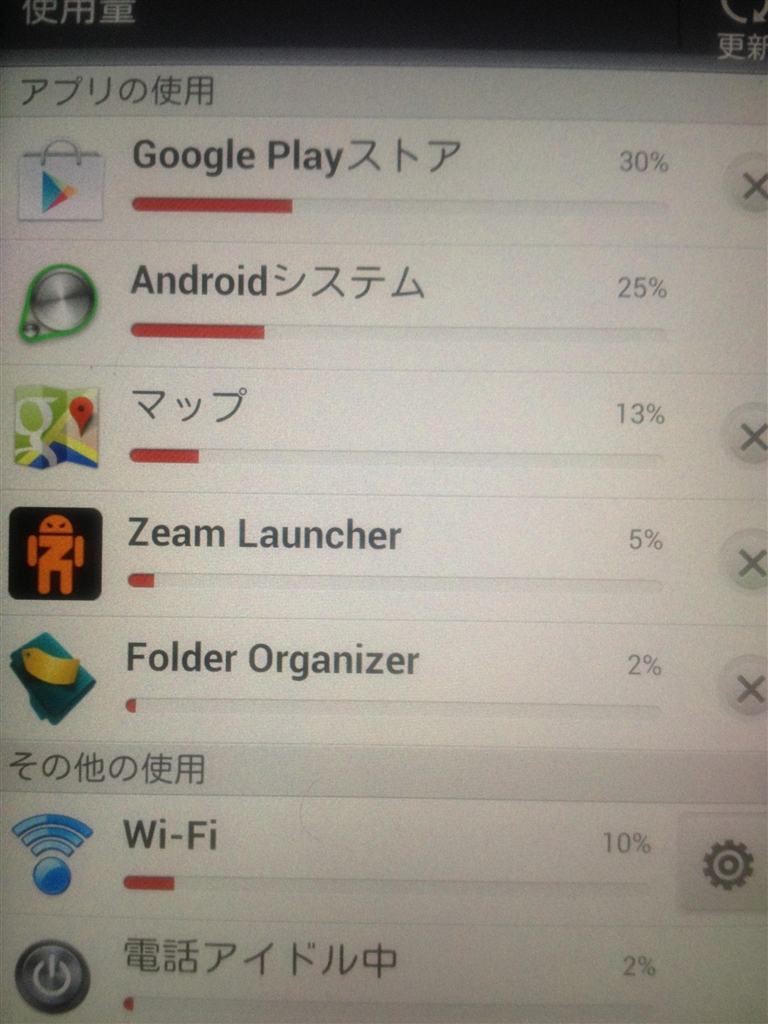Close マップ app using X button

[750, 437]
